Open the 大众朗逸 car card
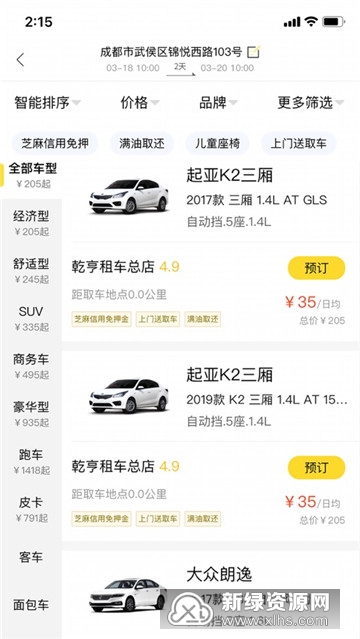The height and width of the screenshot is (639, 360). [x=210, y=595]
